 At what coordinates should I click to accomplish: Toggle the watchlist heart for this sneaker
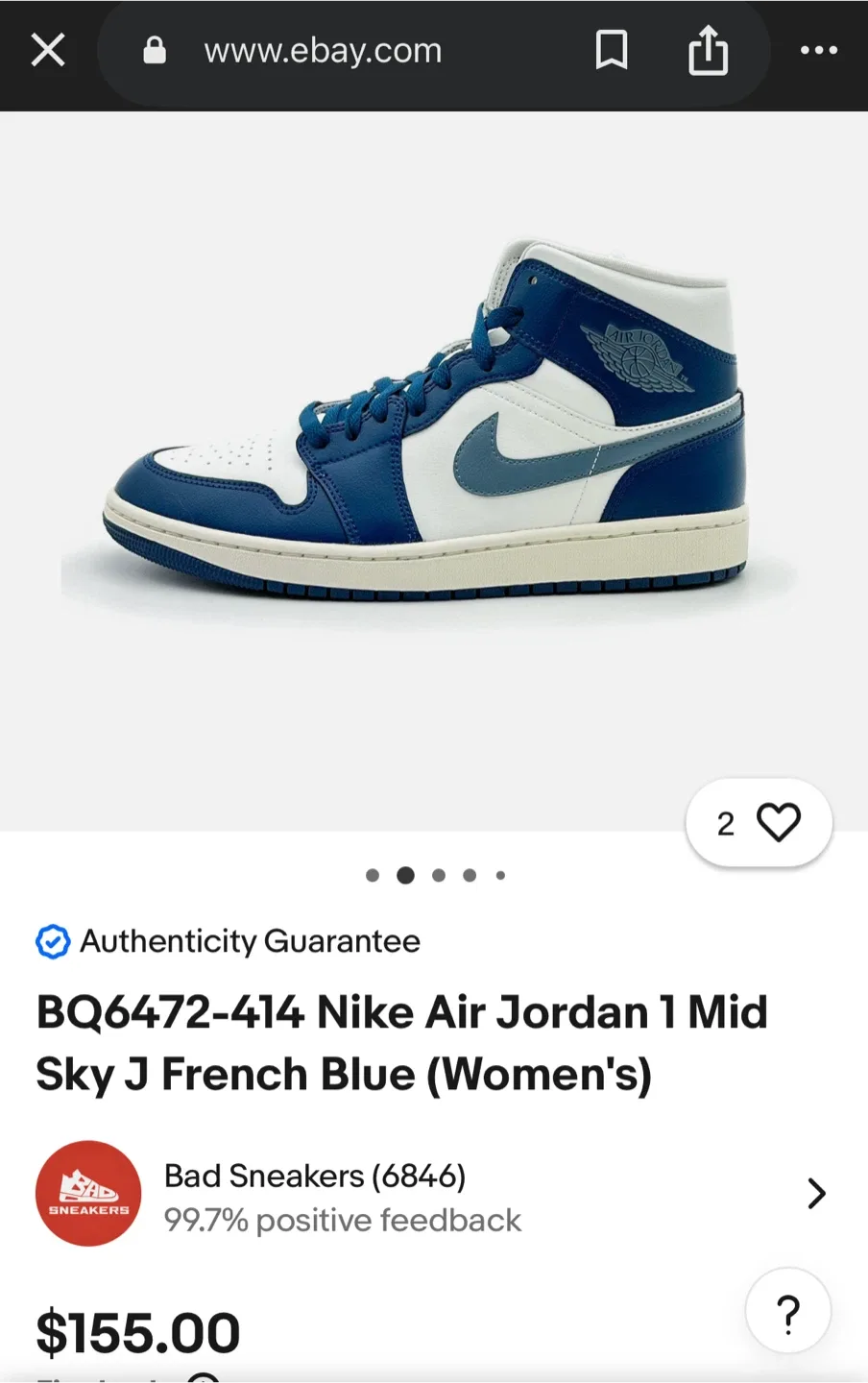[781, 821]
